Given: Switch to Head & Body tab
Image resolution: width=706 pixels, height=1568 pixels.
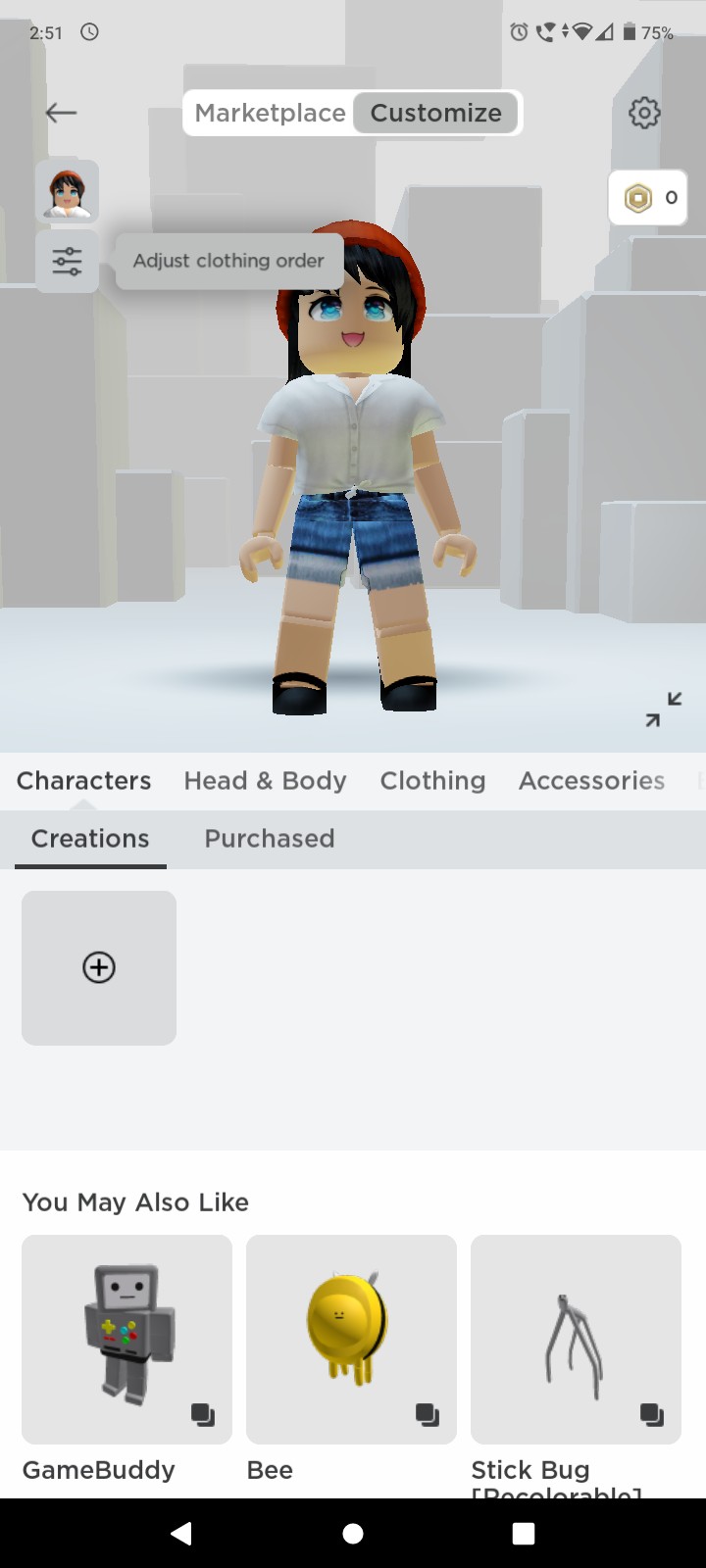Looking at the screenshot, I should point(265,781).
